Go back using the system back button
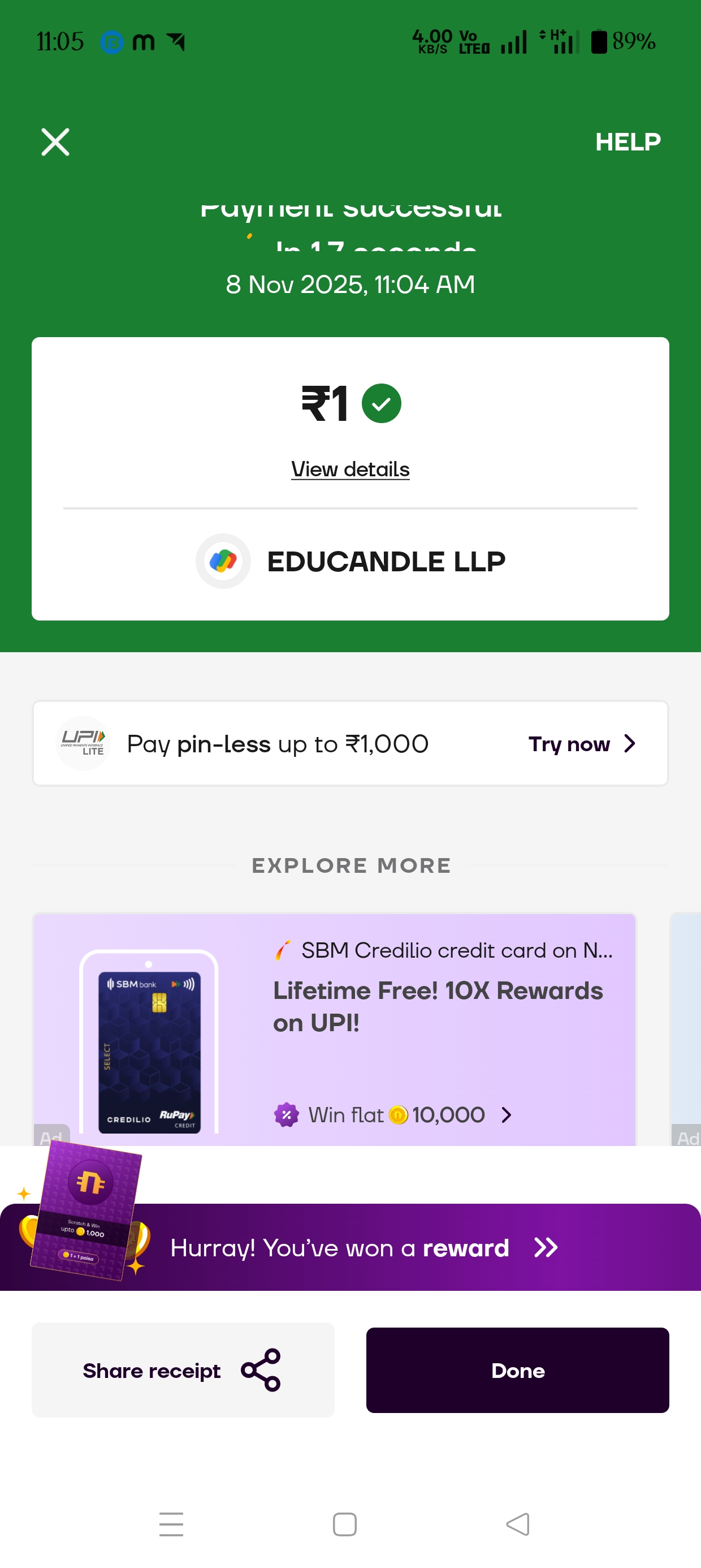 click(x=518, y=1524)
